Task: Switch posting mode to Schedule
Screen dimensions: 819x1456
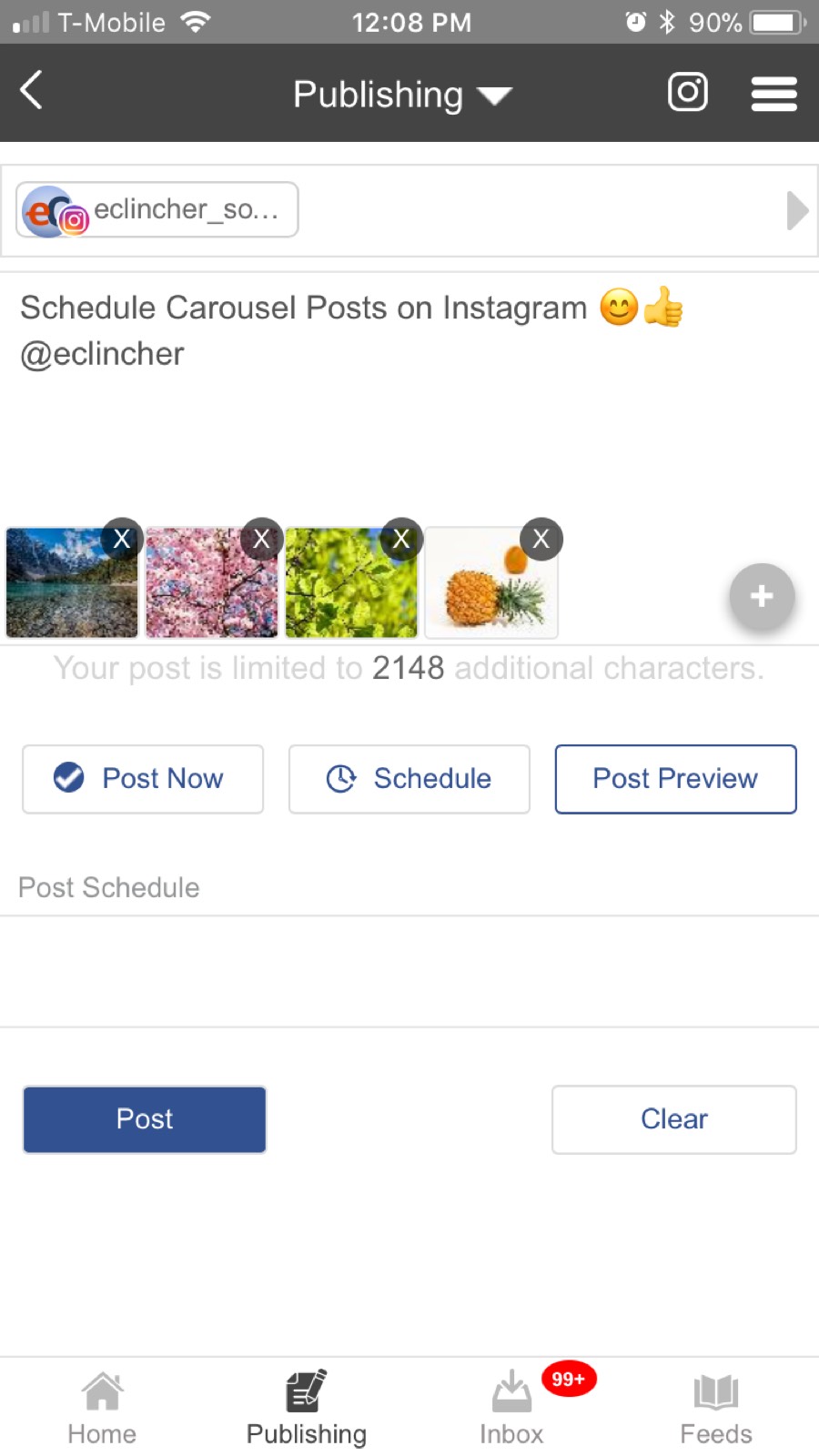Action: point(409,779)
